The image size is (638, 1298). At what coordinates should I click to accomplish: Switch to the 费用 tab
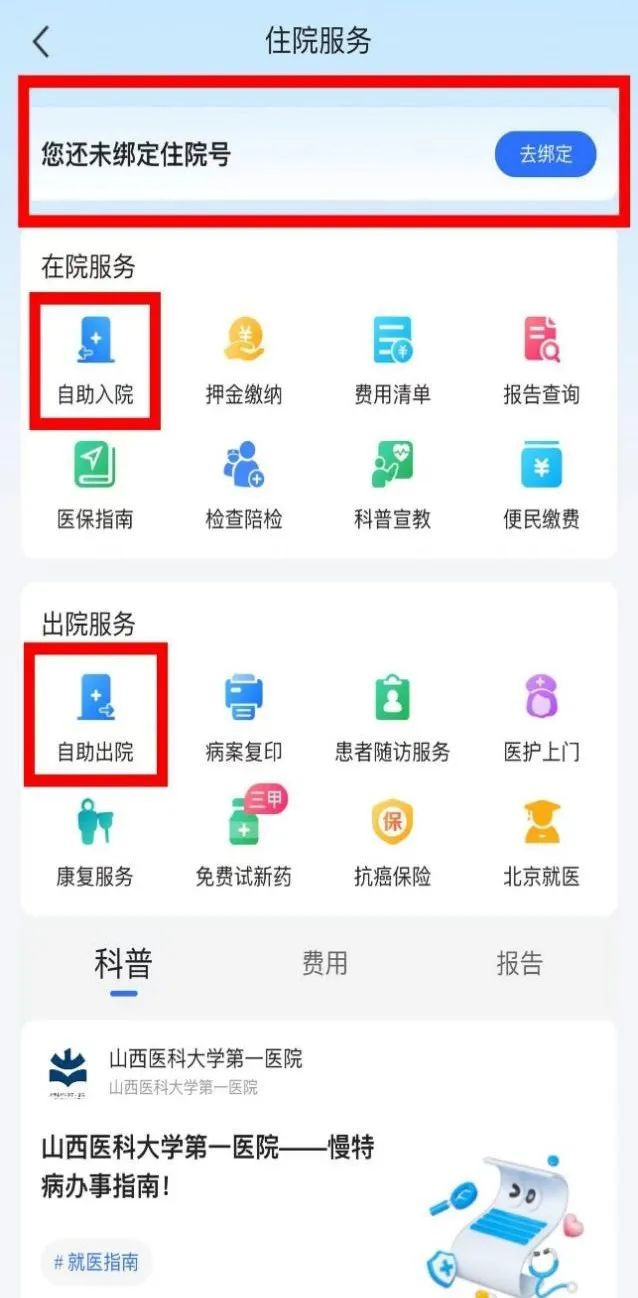click(x=325, y=963)
